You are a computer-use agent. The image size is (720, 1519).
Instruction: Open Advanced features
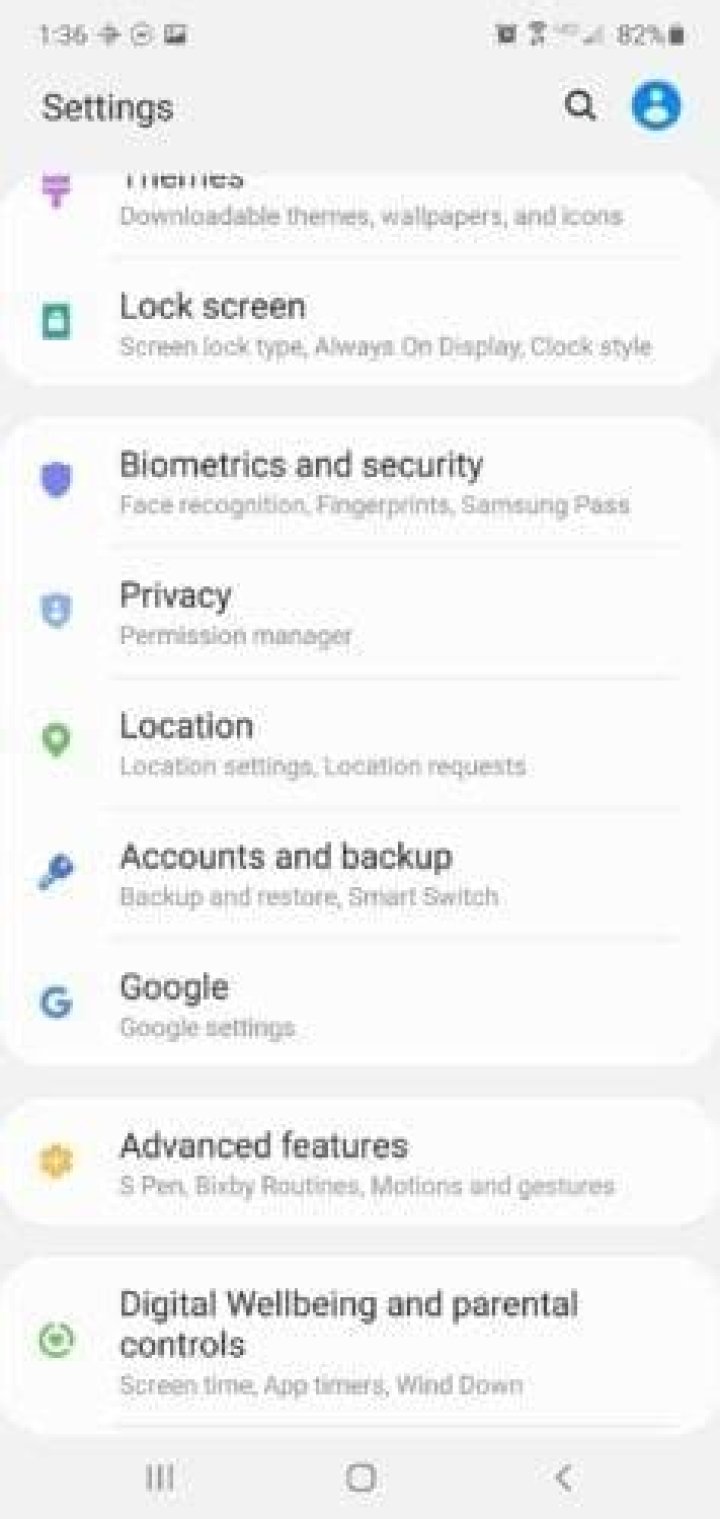360,1162
